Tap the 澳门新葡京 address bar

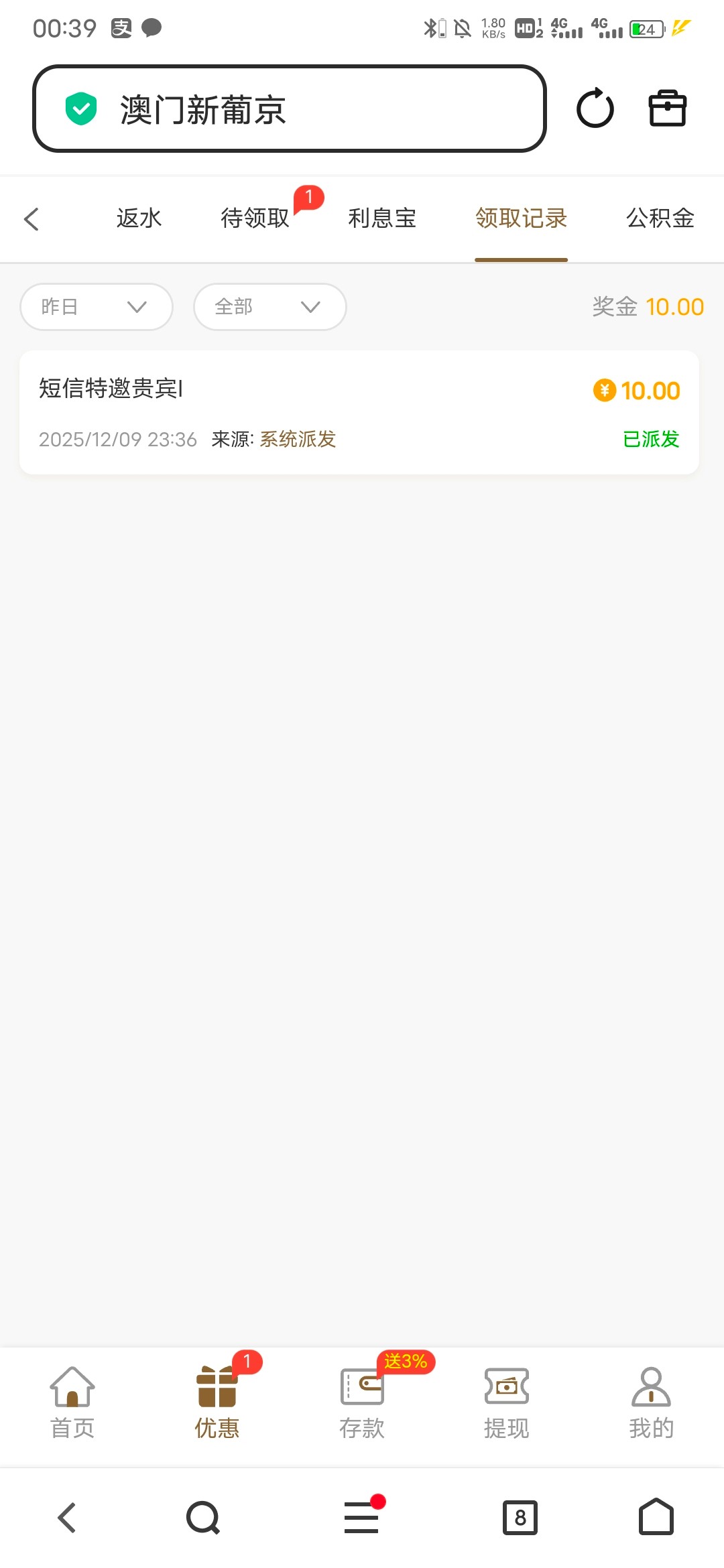(288, 109)
